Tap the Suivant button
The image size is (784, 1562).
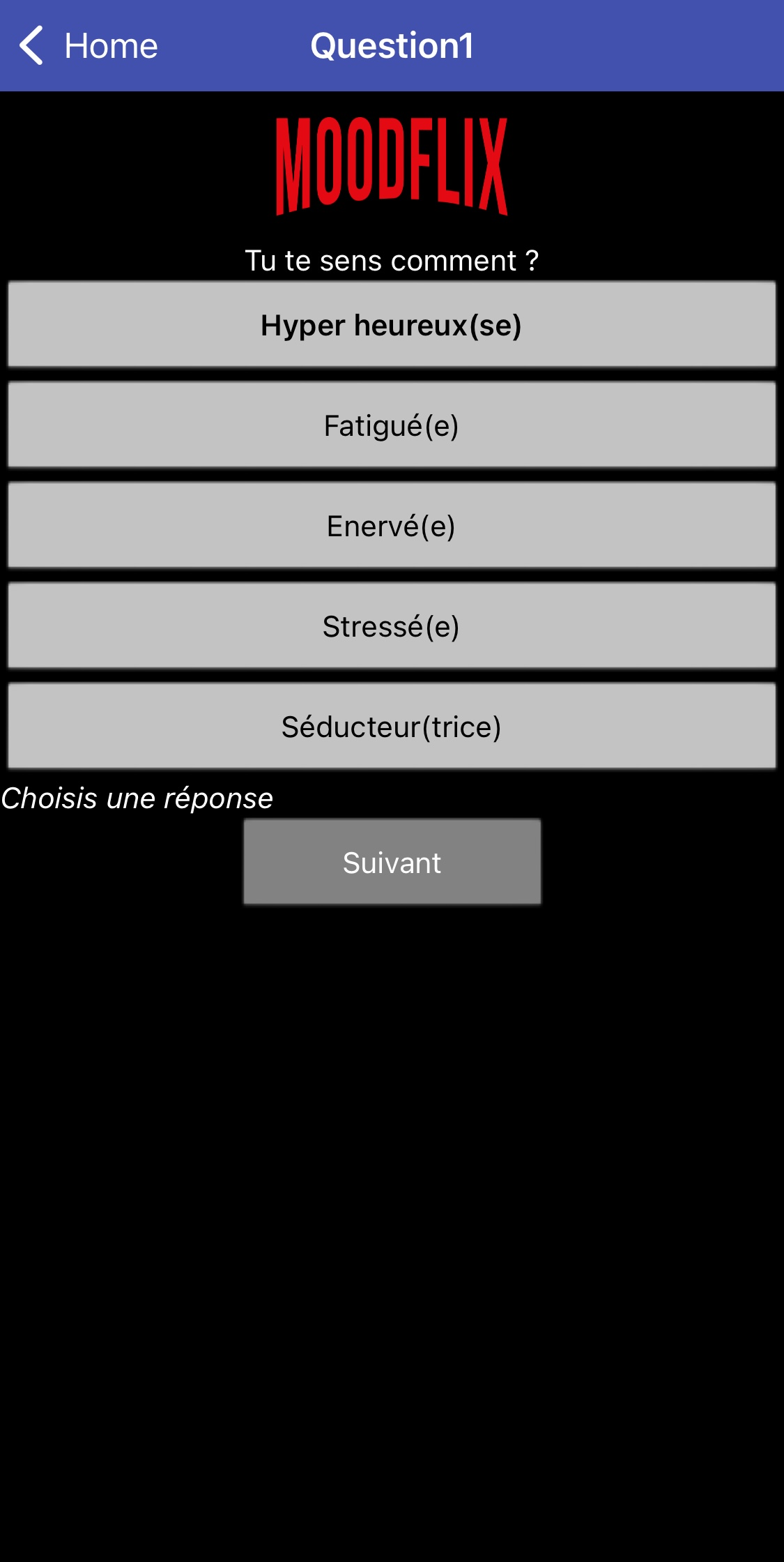(392, 863)
